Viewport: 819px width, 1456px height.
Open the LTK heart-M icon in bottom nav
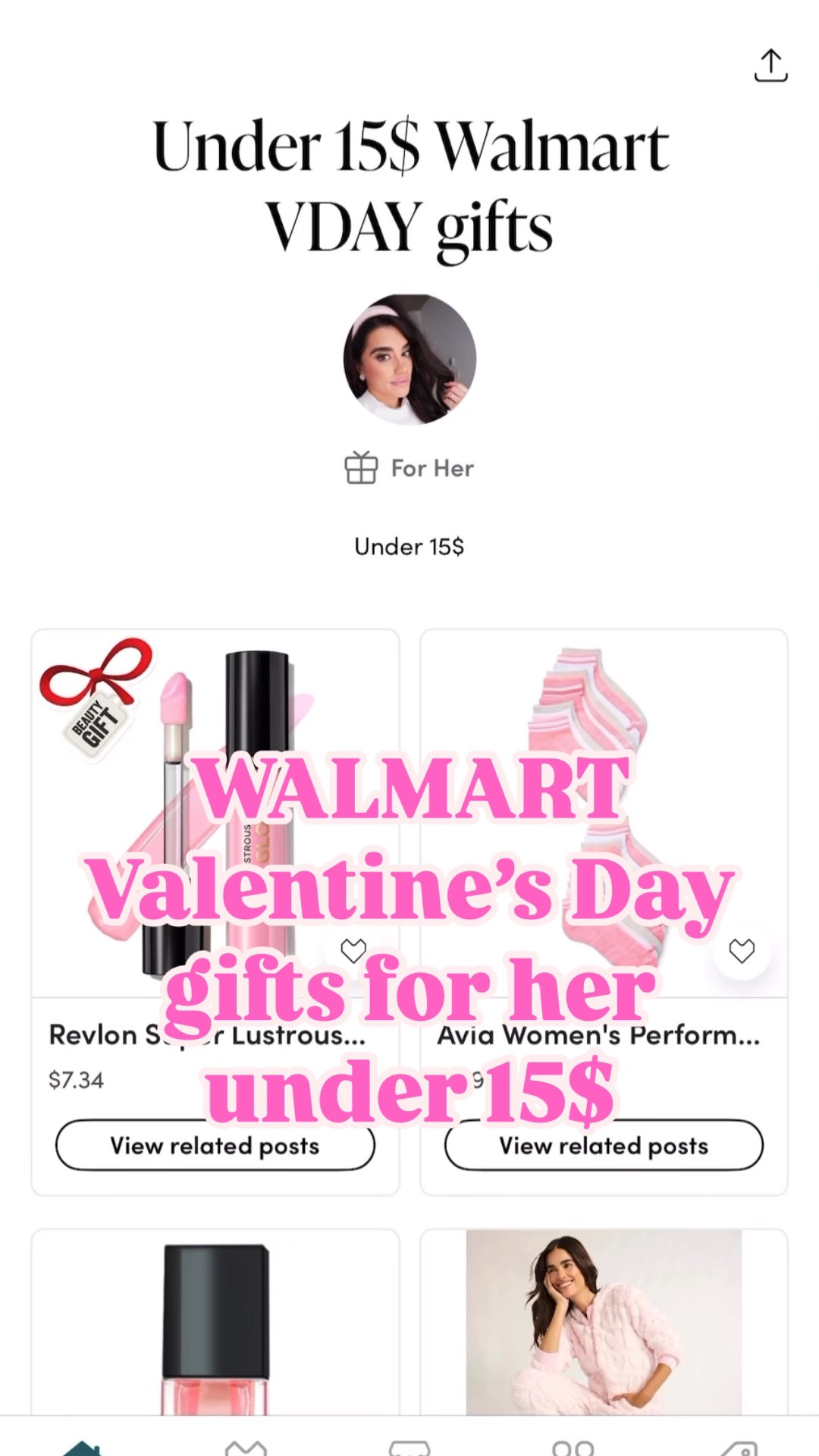click(245, 1445)
